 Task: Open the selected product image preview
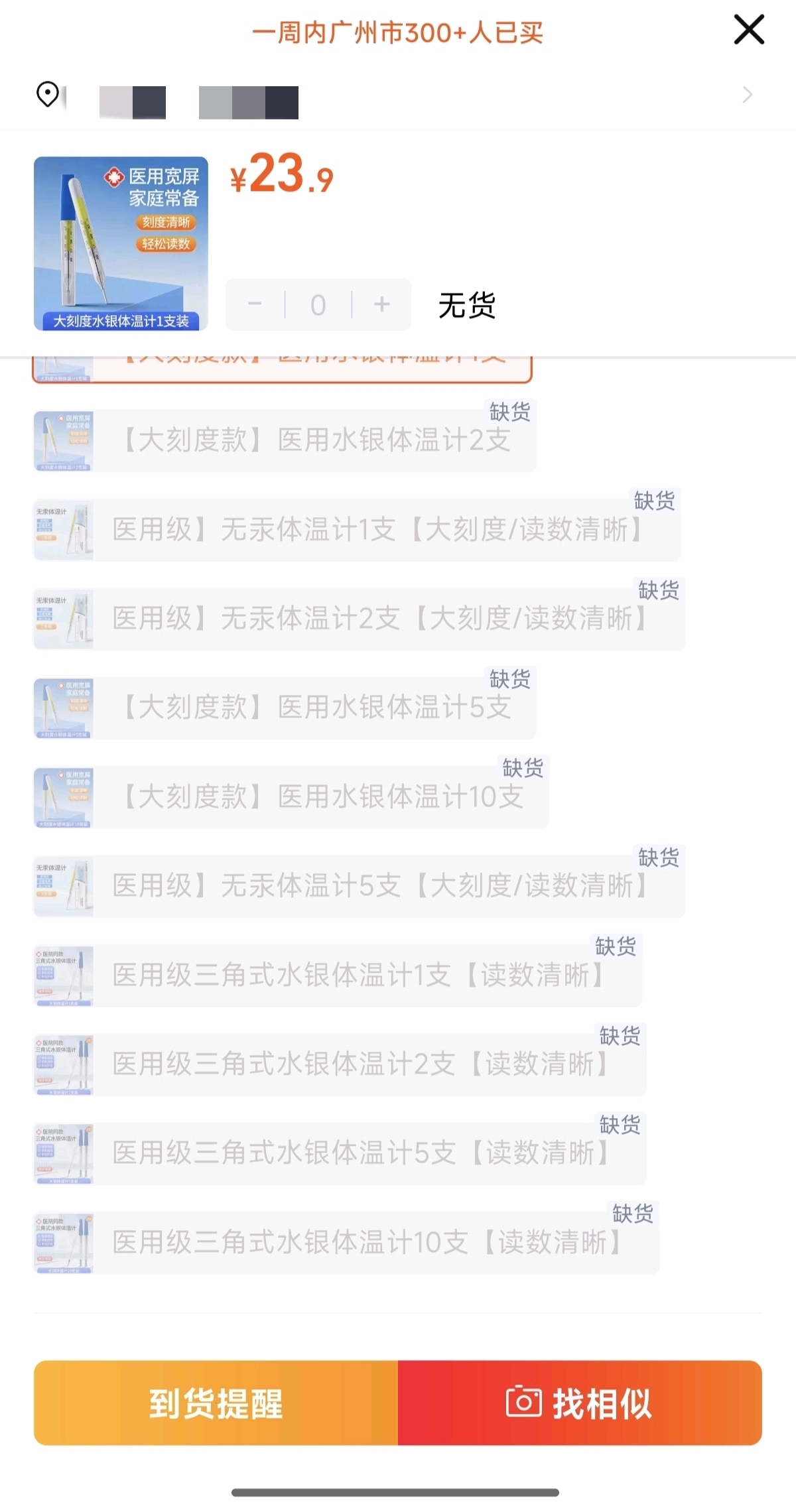click(x=121, y=243)
